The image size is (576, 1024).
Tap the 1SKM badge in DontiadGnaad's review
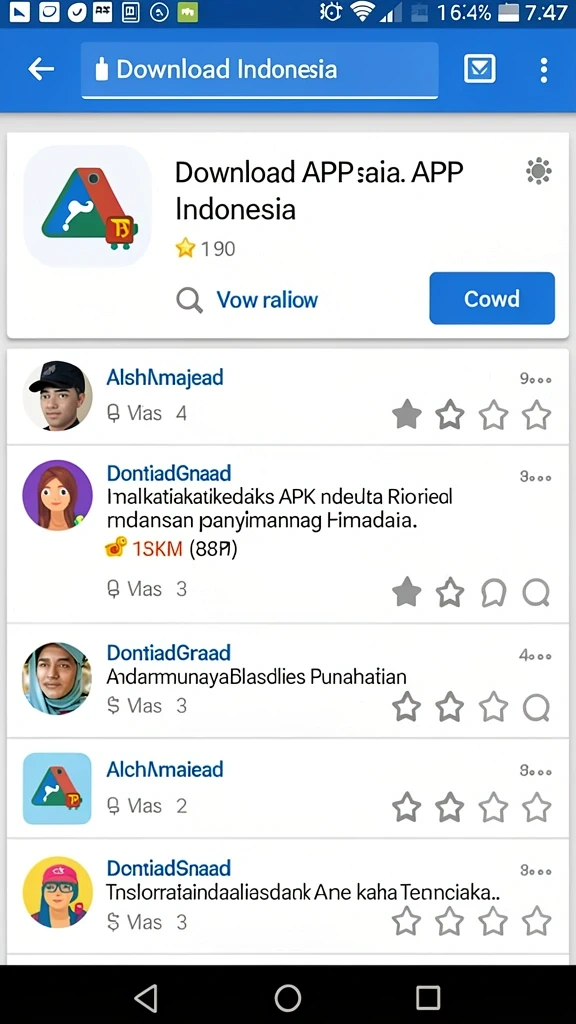point(170,550)
